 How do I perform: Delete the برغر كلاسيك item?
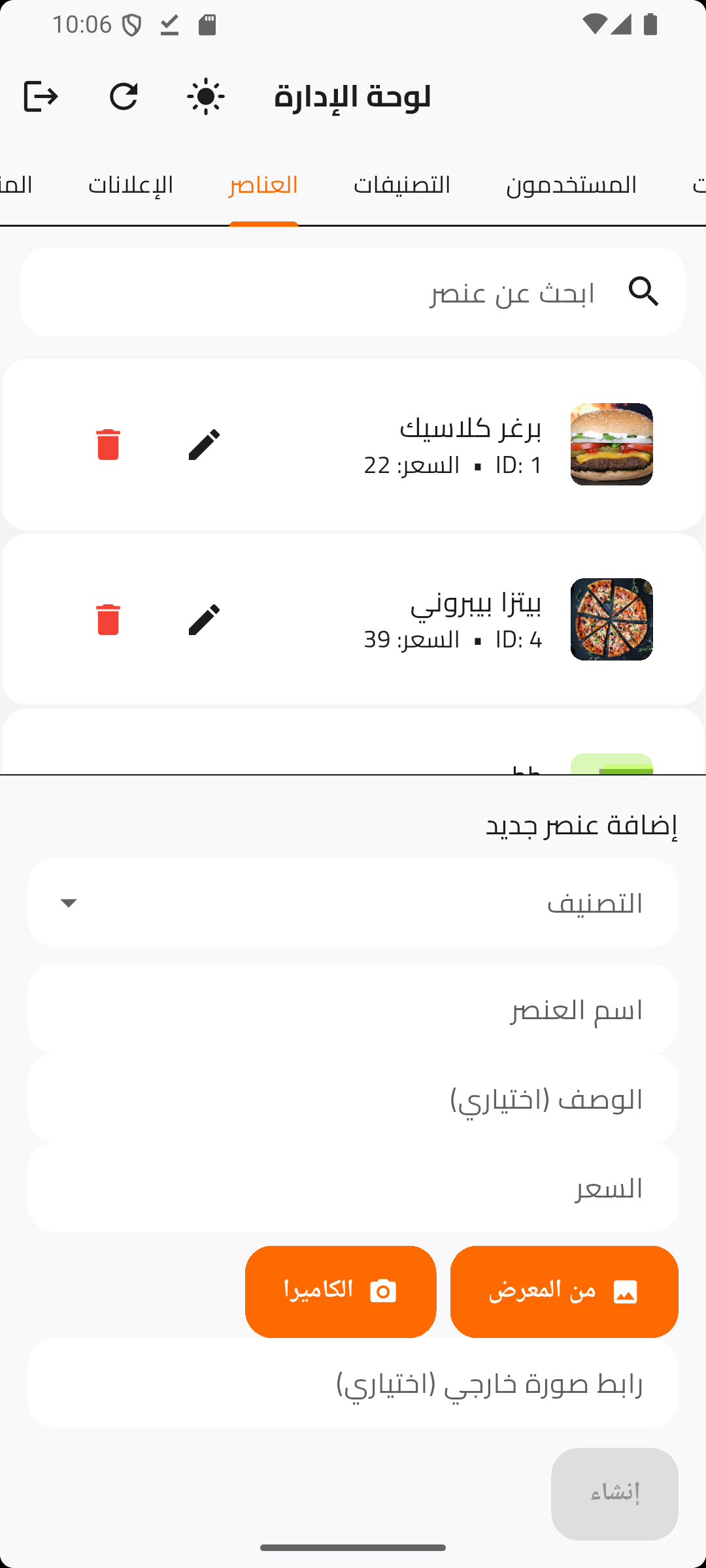point(108,444)
